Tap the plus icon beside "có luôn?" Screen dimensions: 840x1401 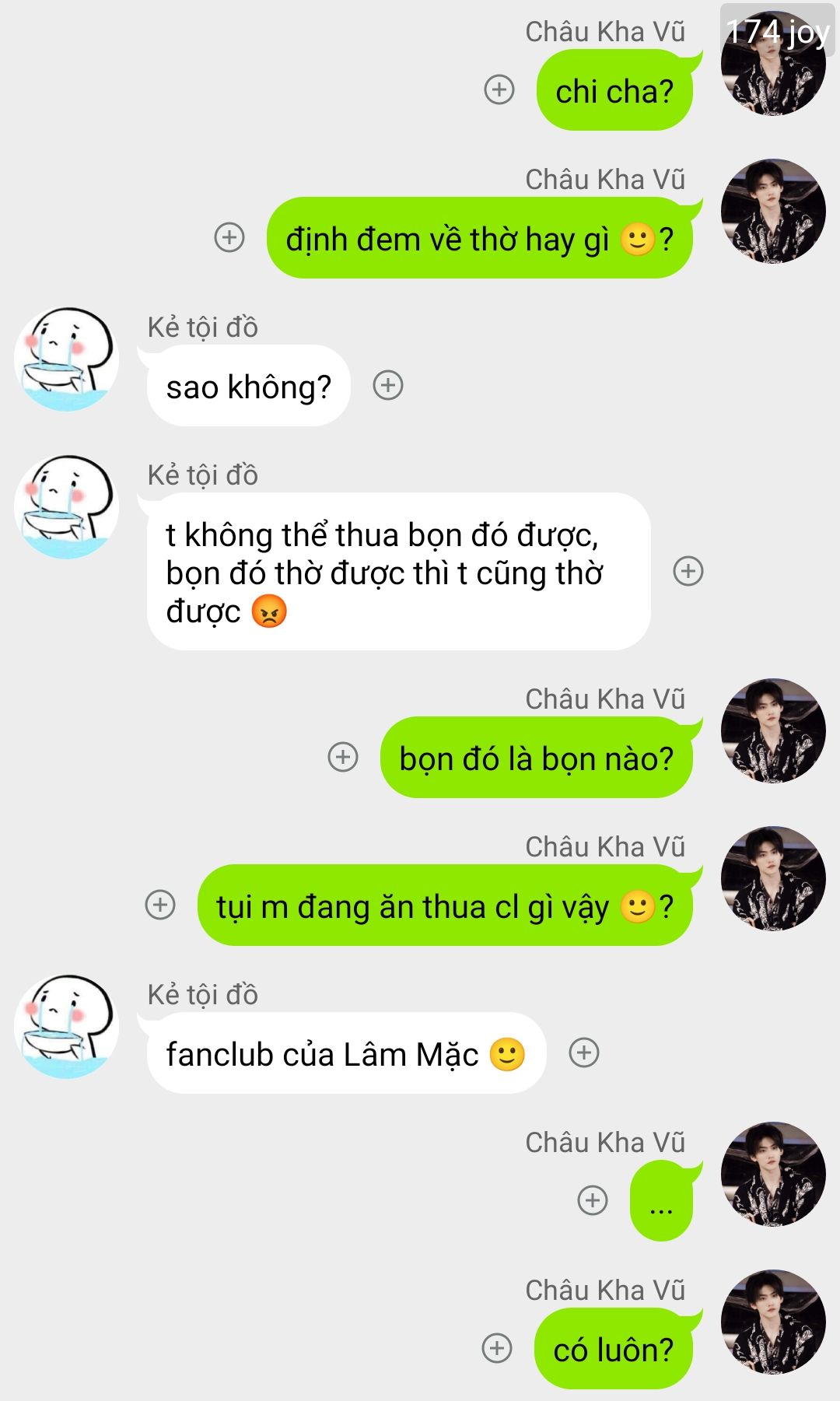(497, 1348)
